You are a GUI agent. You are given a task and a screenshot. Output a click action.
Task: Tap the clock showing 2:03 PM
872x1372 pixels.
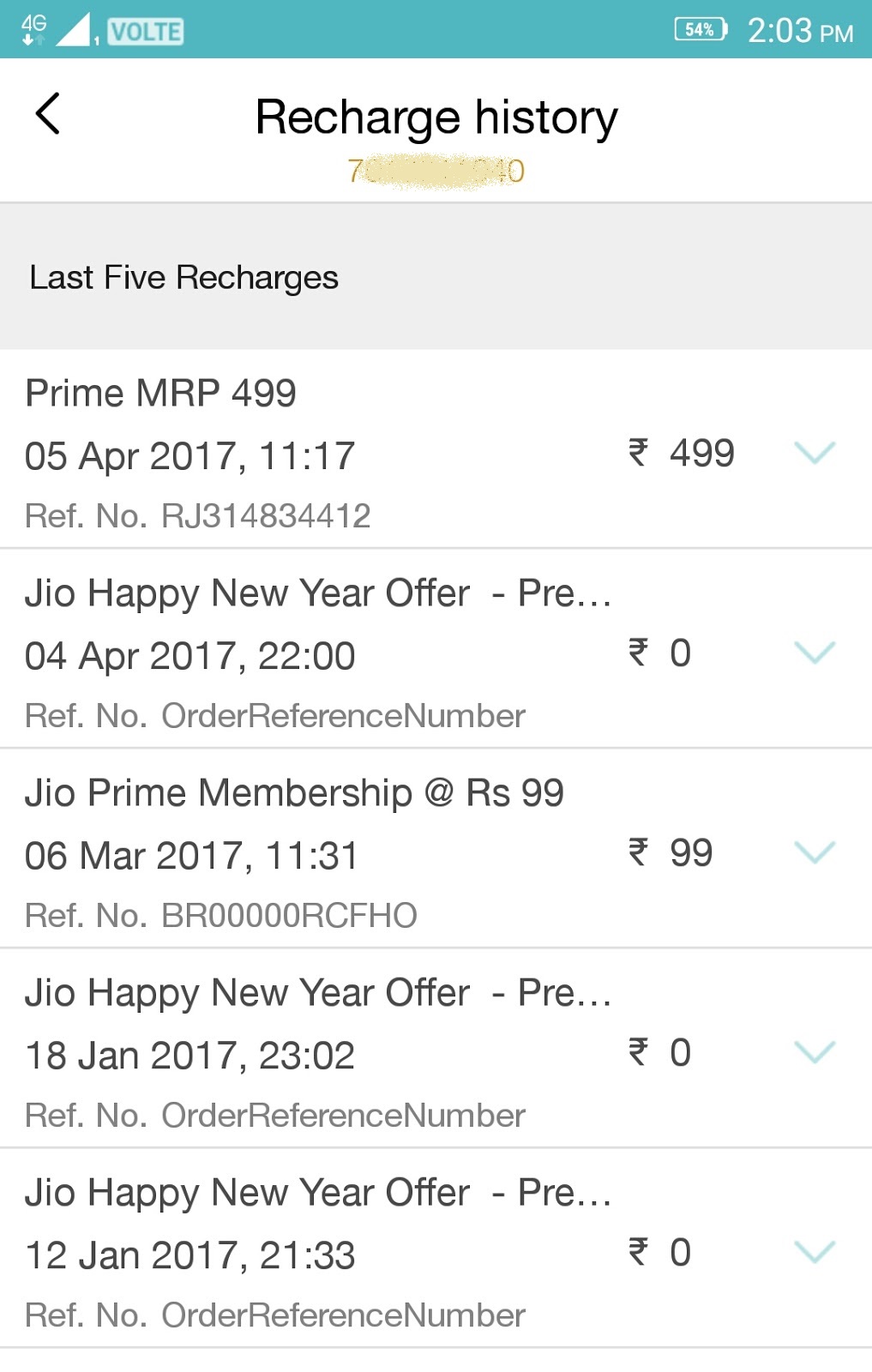click(798, 30)
